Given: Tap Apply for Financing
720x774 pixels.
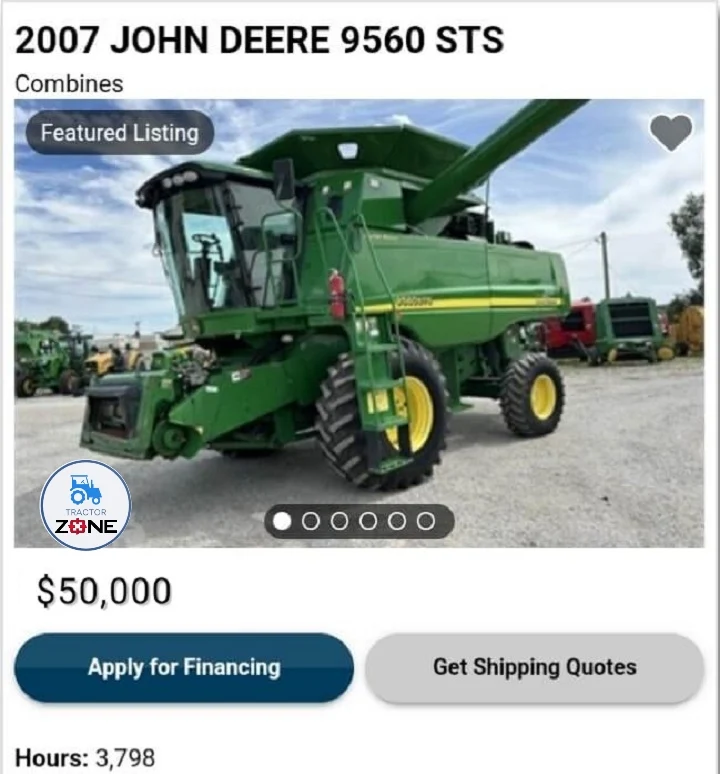Looking at the screenshot, I should (x=184, y=667).
